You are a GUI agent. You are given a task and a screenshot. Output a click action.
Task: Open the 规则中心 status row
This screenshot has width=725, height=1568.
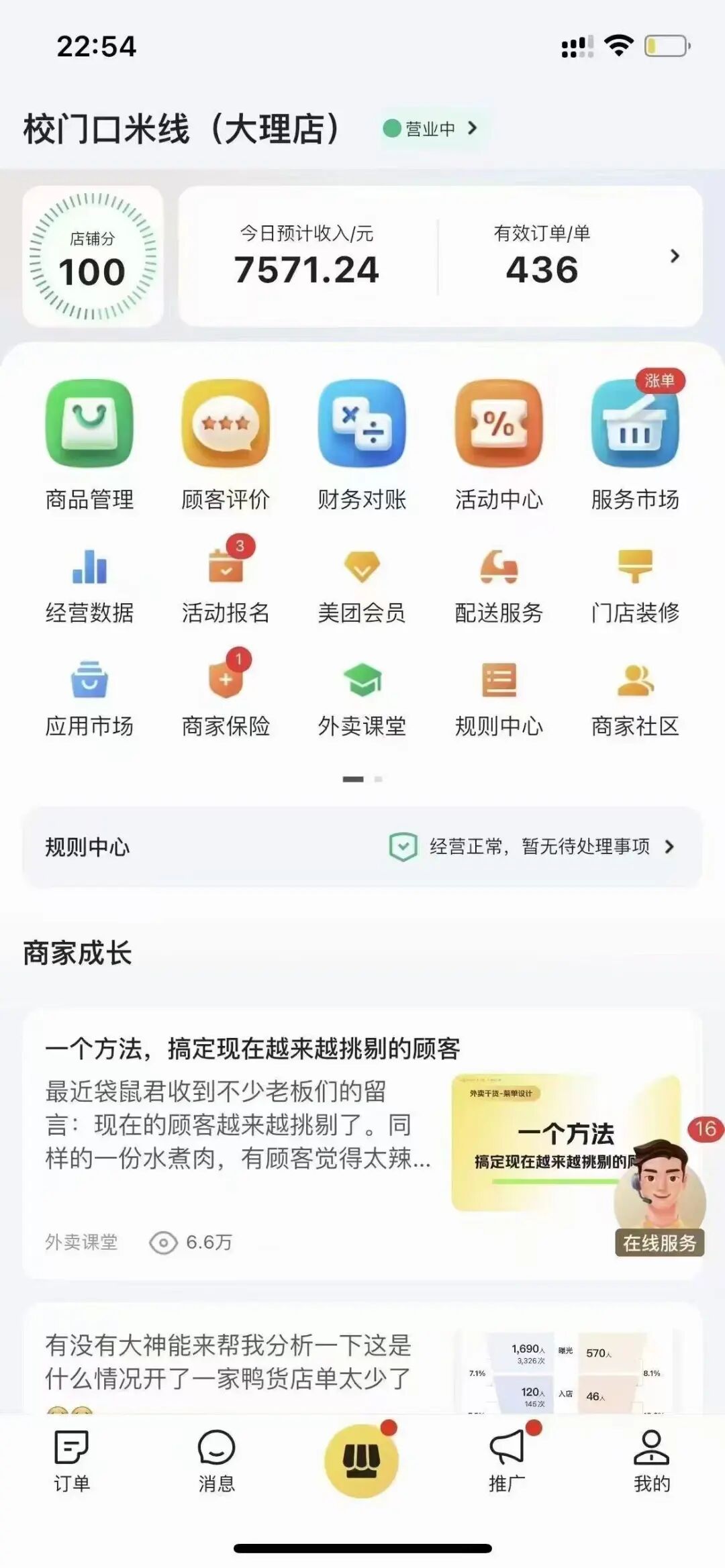[362, 847]
